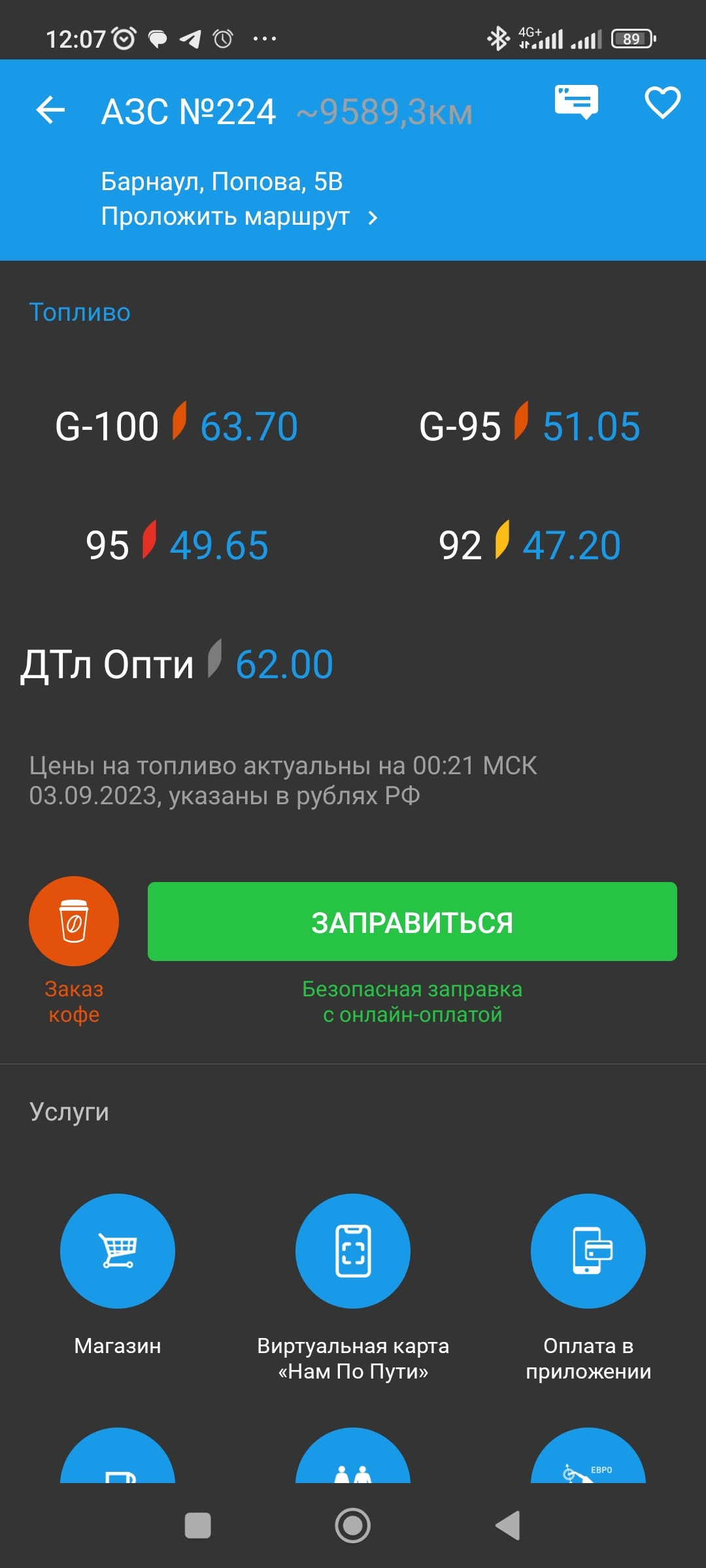Switch to the Услуги section
This screenshot has height=1568, width=706.
[69, 1111]
